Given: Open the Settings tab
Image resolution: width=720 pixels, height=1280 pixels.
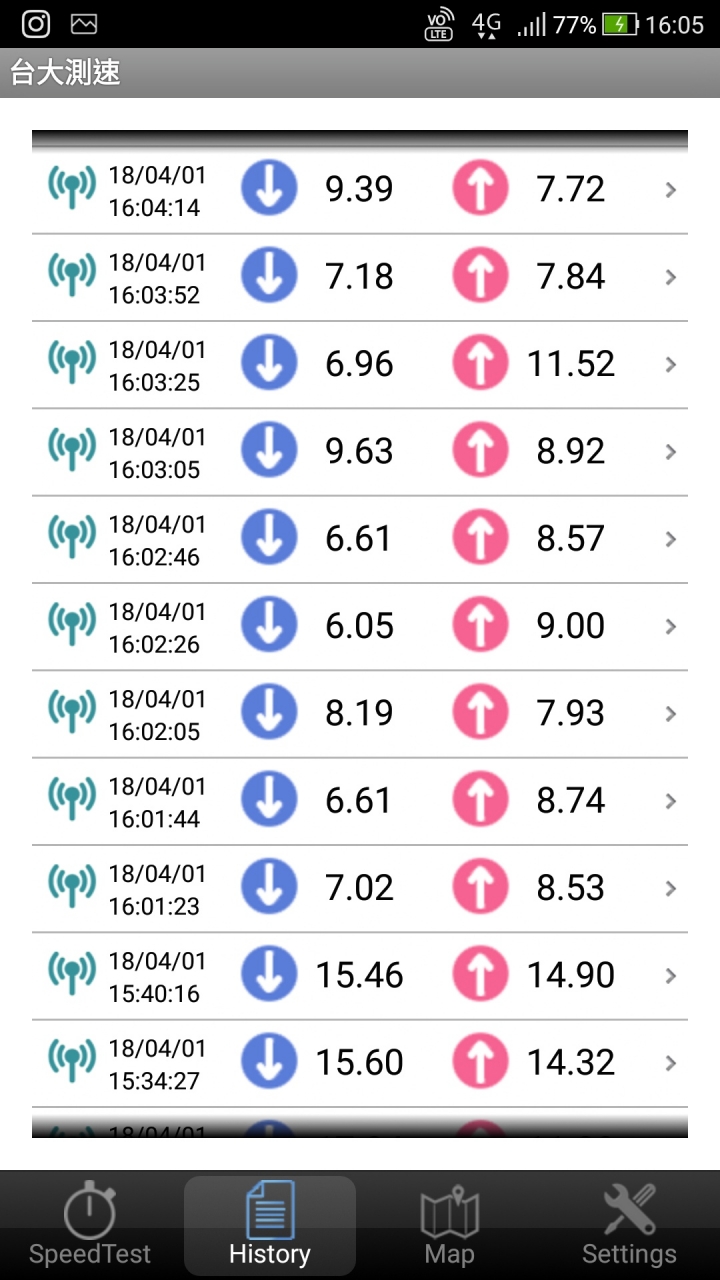Looking at the screenshot, I should (630, 1225).
